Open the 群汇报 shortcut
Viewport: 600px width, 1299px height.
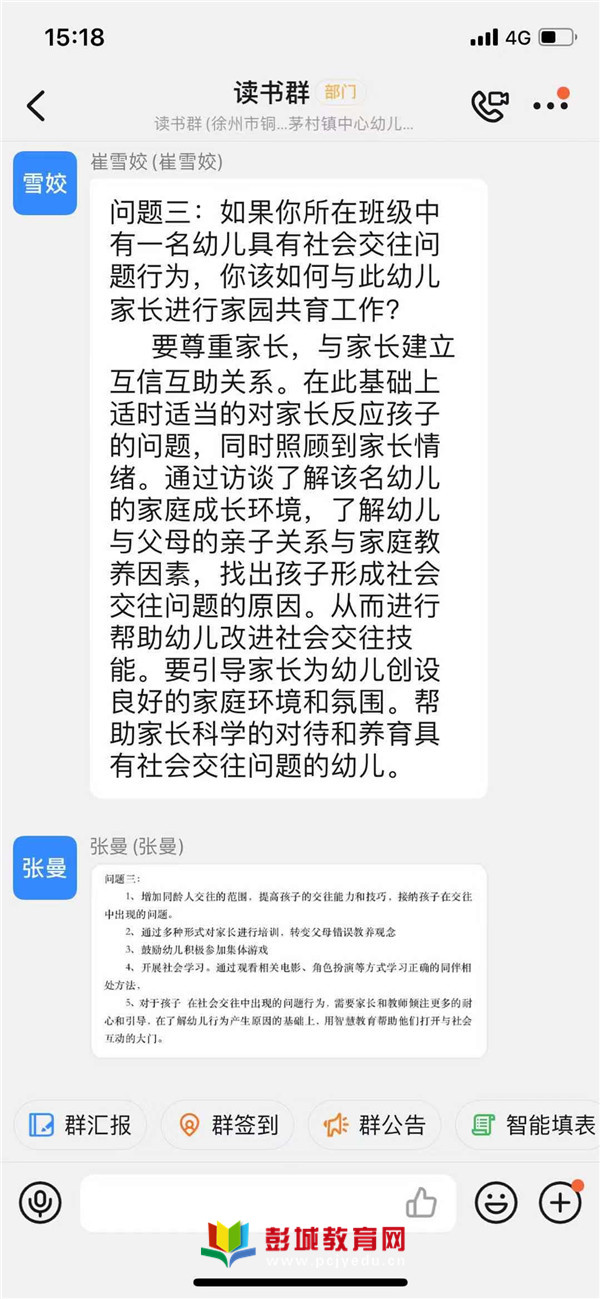click(80, 1125)
